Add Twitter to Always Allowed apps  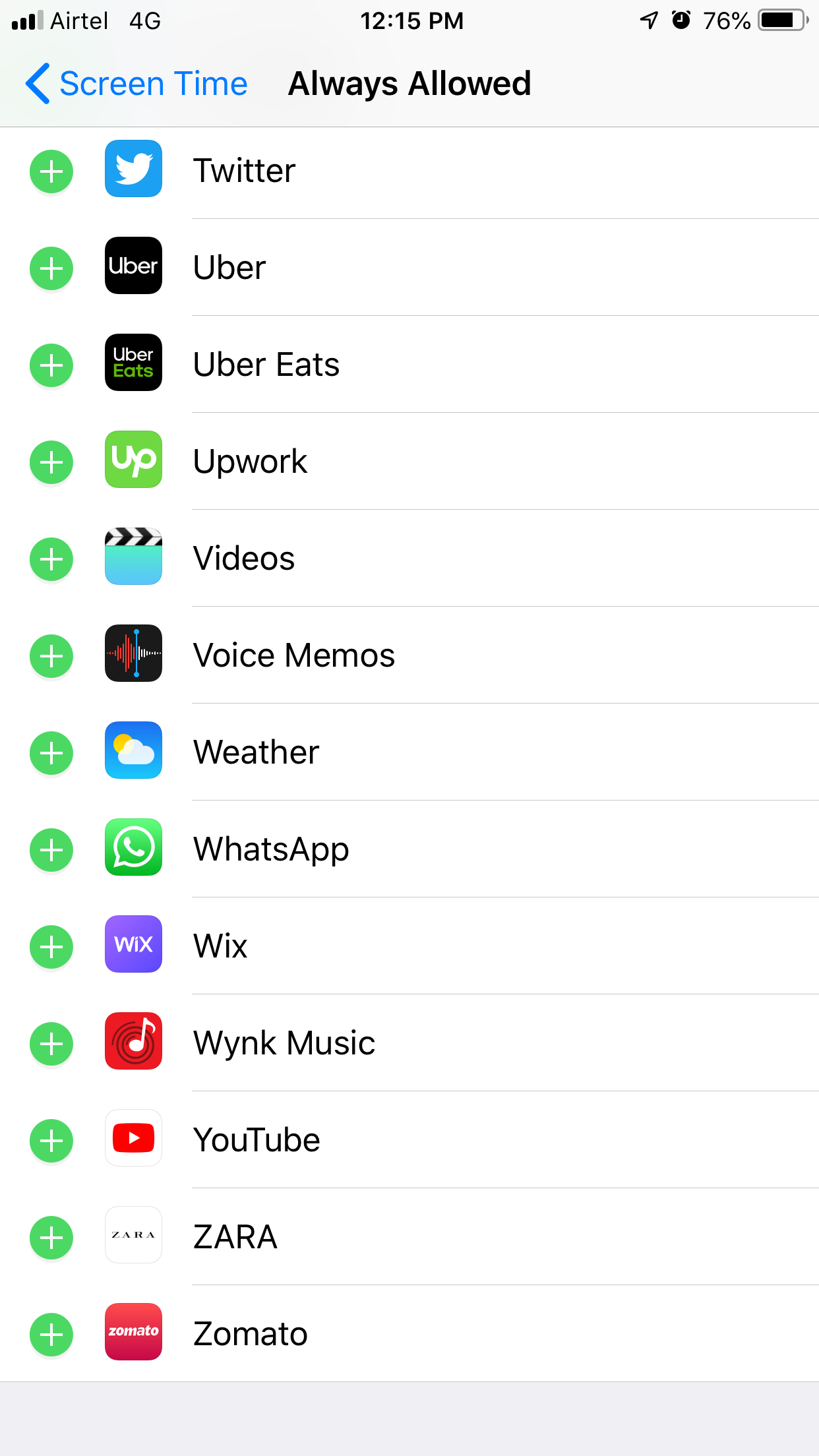coord(51,171)
